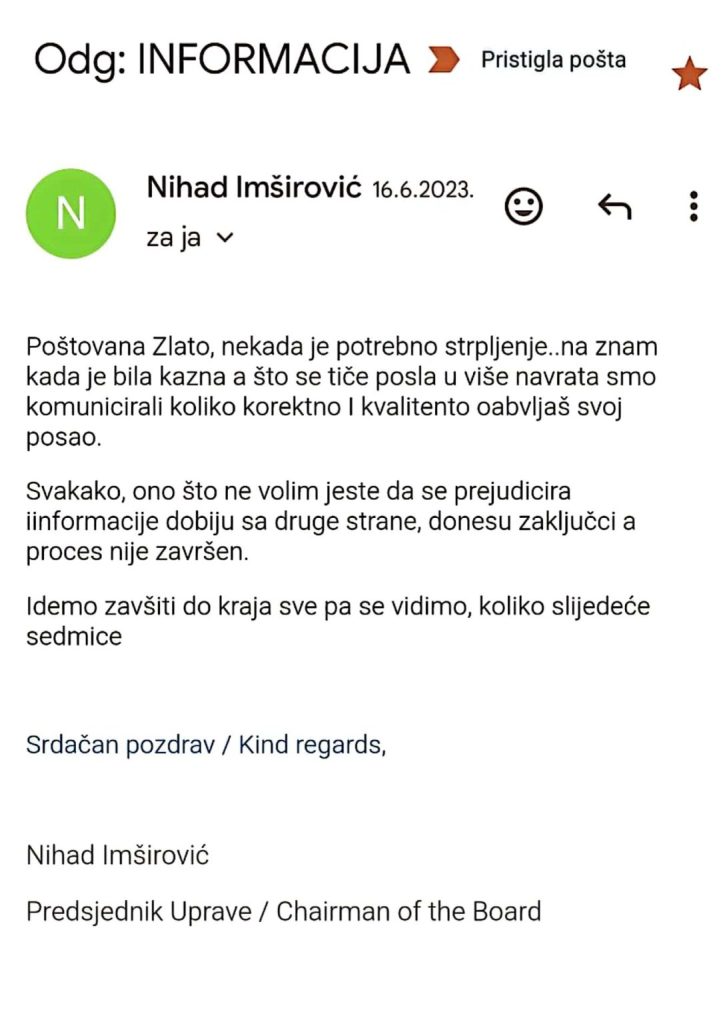Open the message overflow menu

(x=693, y=206)
